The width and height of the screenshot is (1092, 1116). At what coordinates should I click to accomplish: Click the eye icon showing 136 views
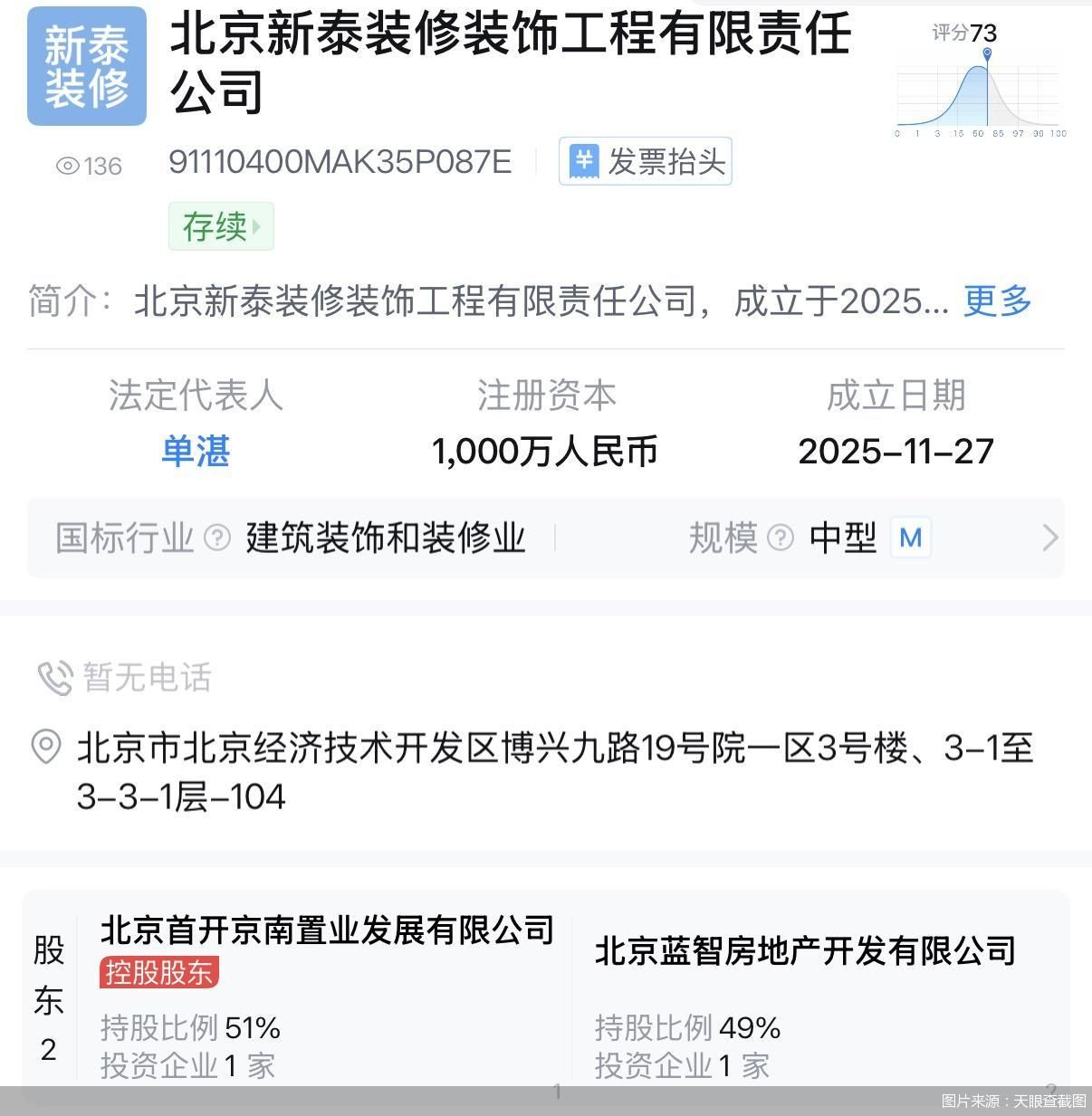[67, 166]
